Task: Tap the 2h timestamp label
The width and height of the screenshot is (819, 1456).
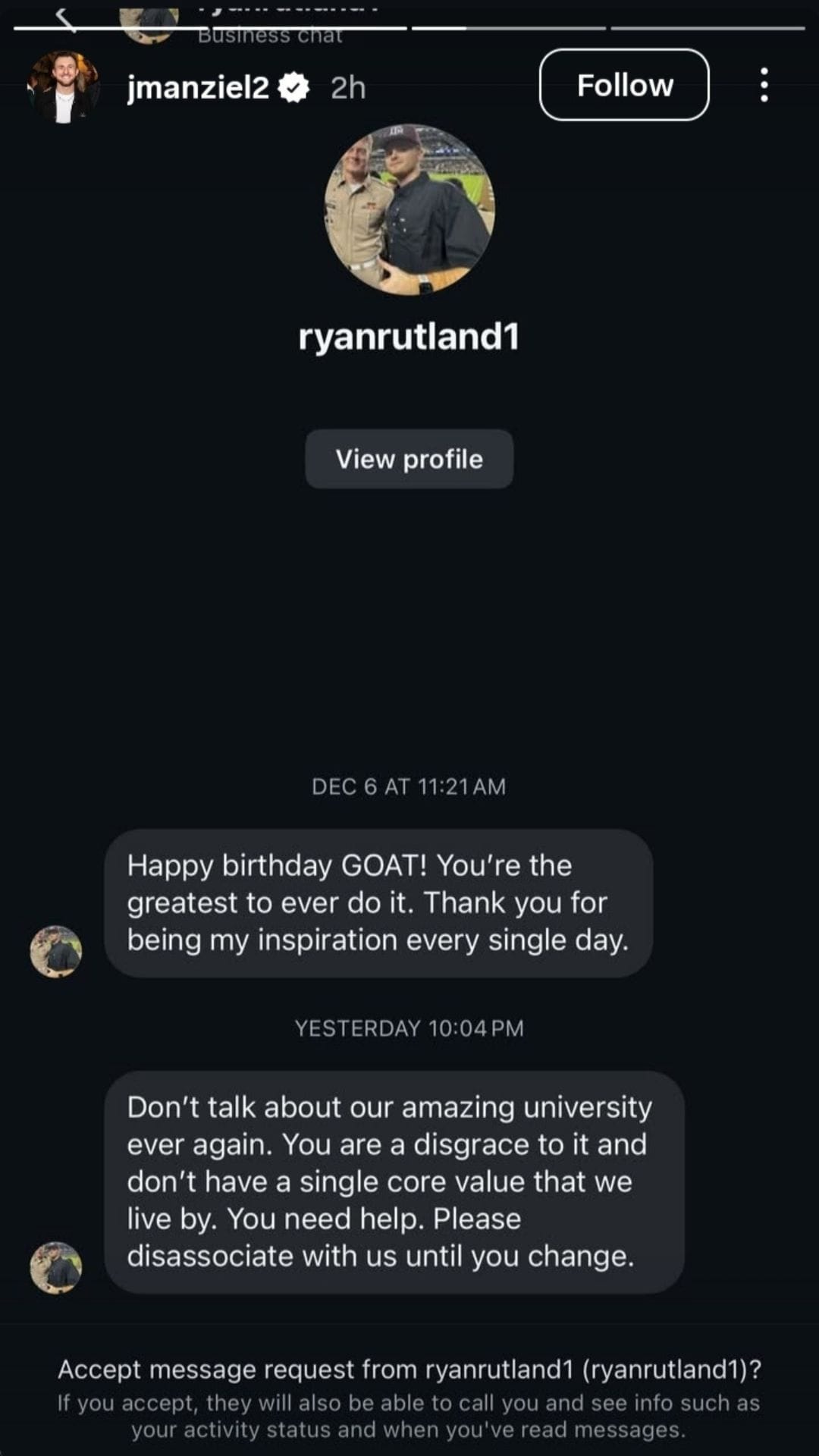Action: [347, 86]
